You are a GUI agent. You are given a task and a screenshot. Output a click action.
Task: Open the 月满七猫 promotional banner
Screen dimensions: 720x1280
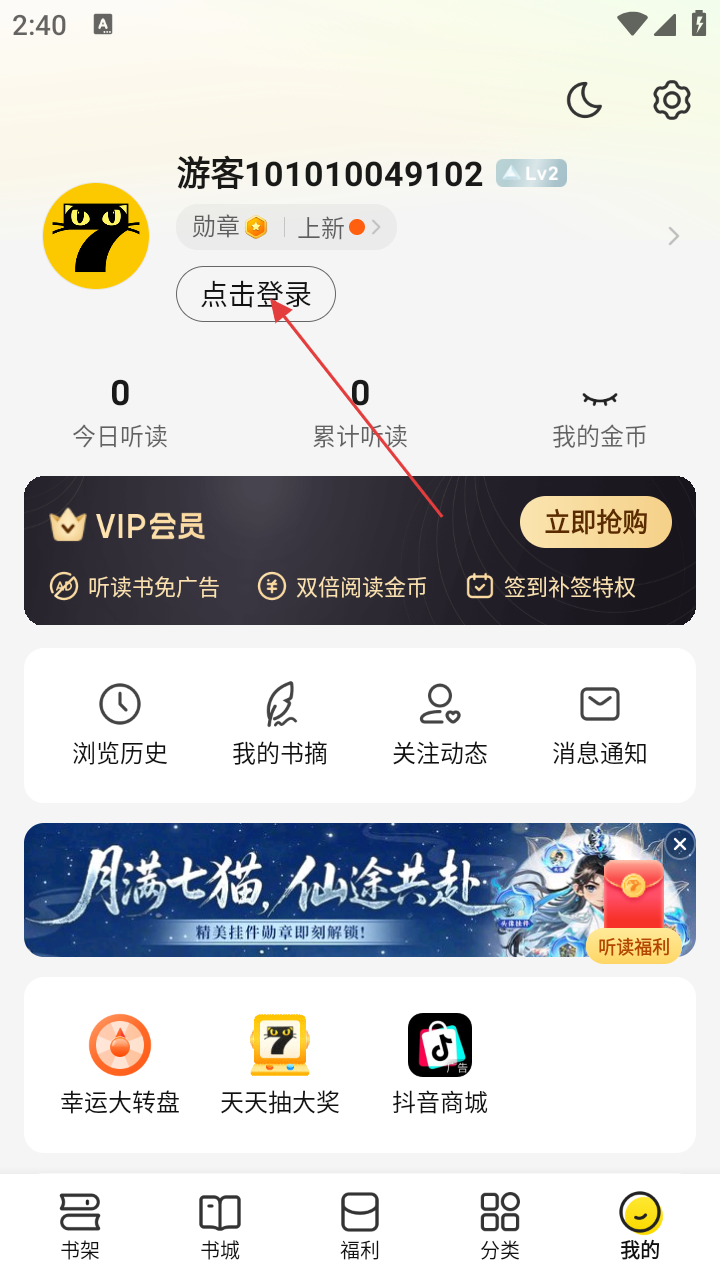pos(300,890)
